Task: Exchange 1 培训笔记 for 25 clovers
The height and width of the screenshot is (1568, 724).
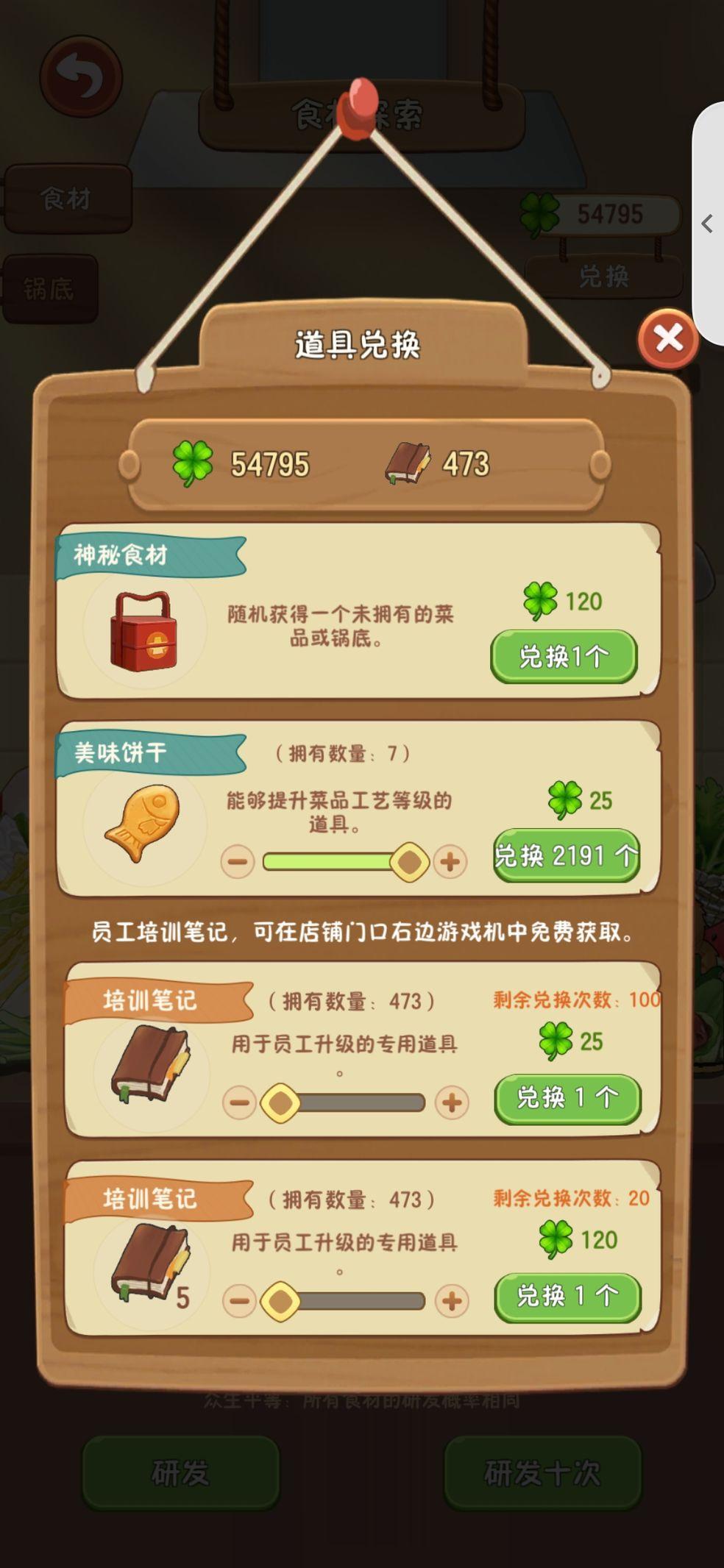Action: [567, 1097]
